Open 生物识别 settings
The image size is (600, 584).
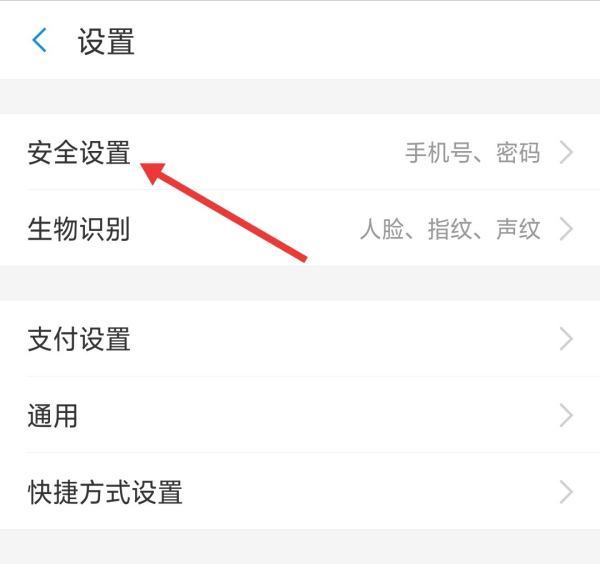point(300,229)
